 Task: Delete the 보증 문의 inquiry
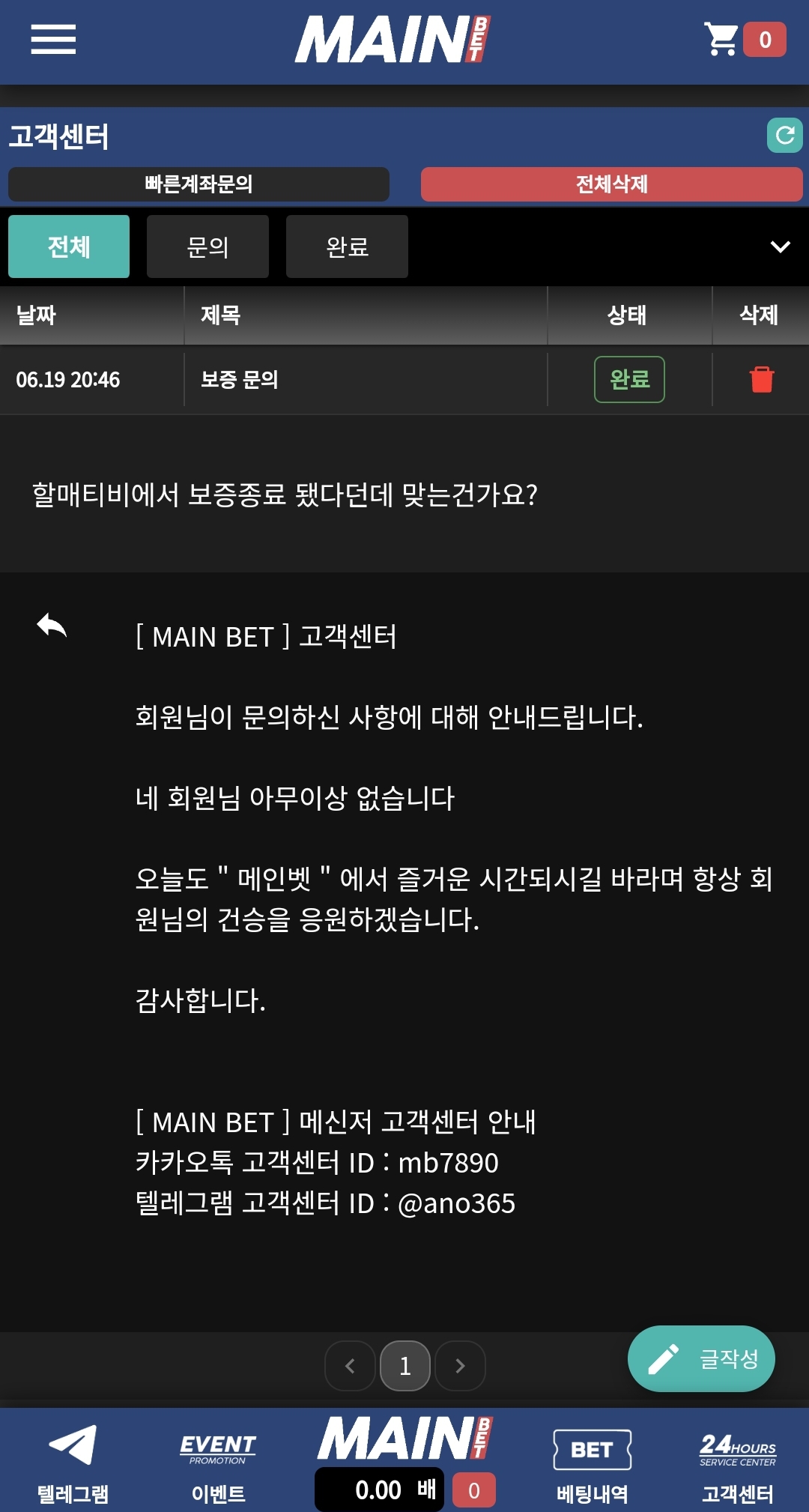coord(761,380)
